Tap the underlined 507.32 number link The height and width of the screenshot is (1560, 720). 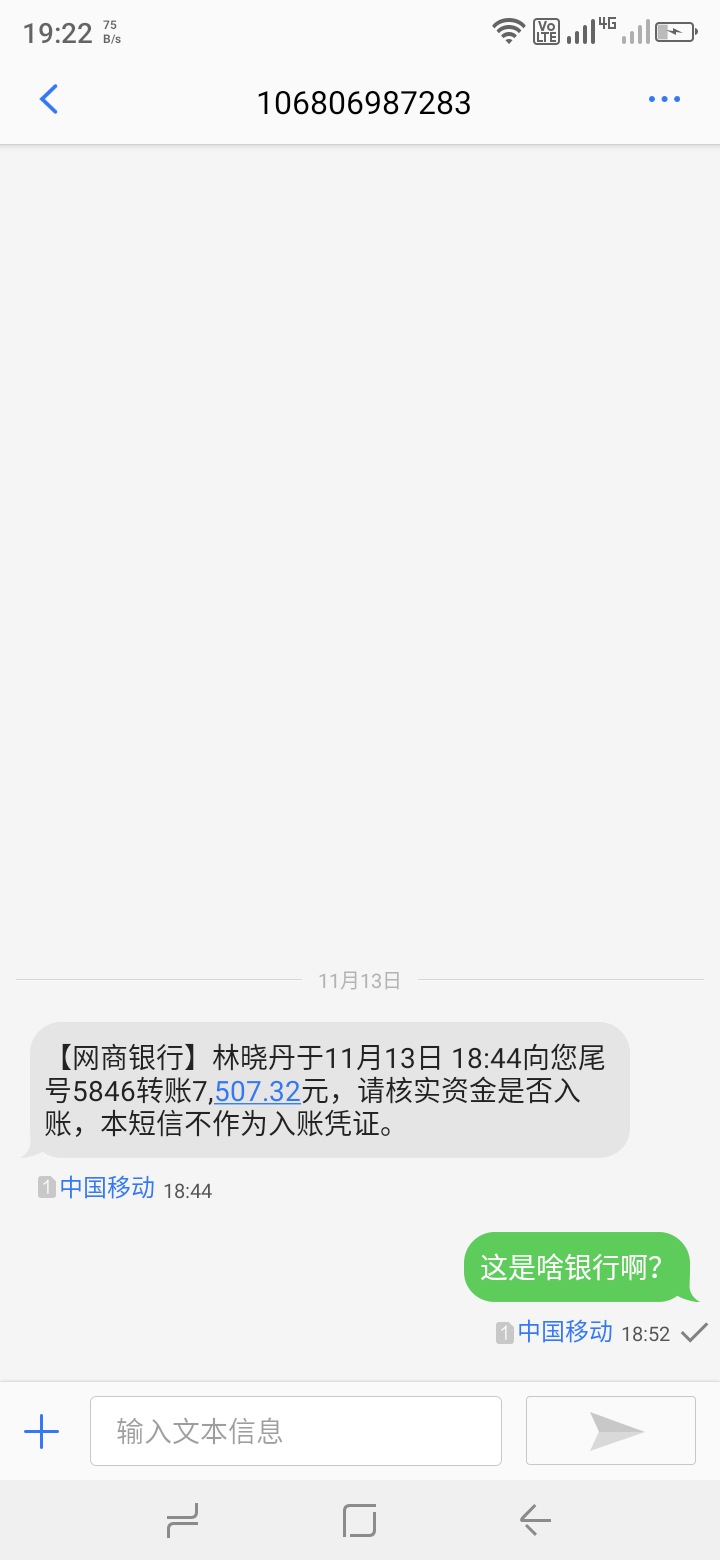[x=258, y=1090]
